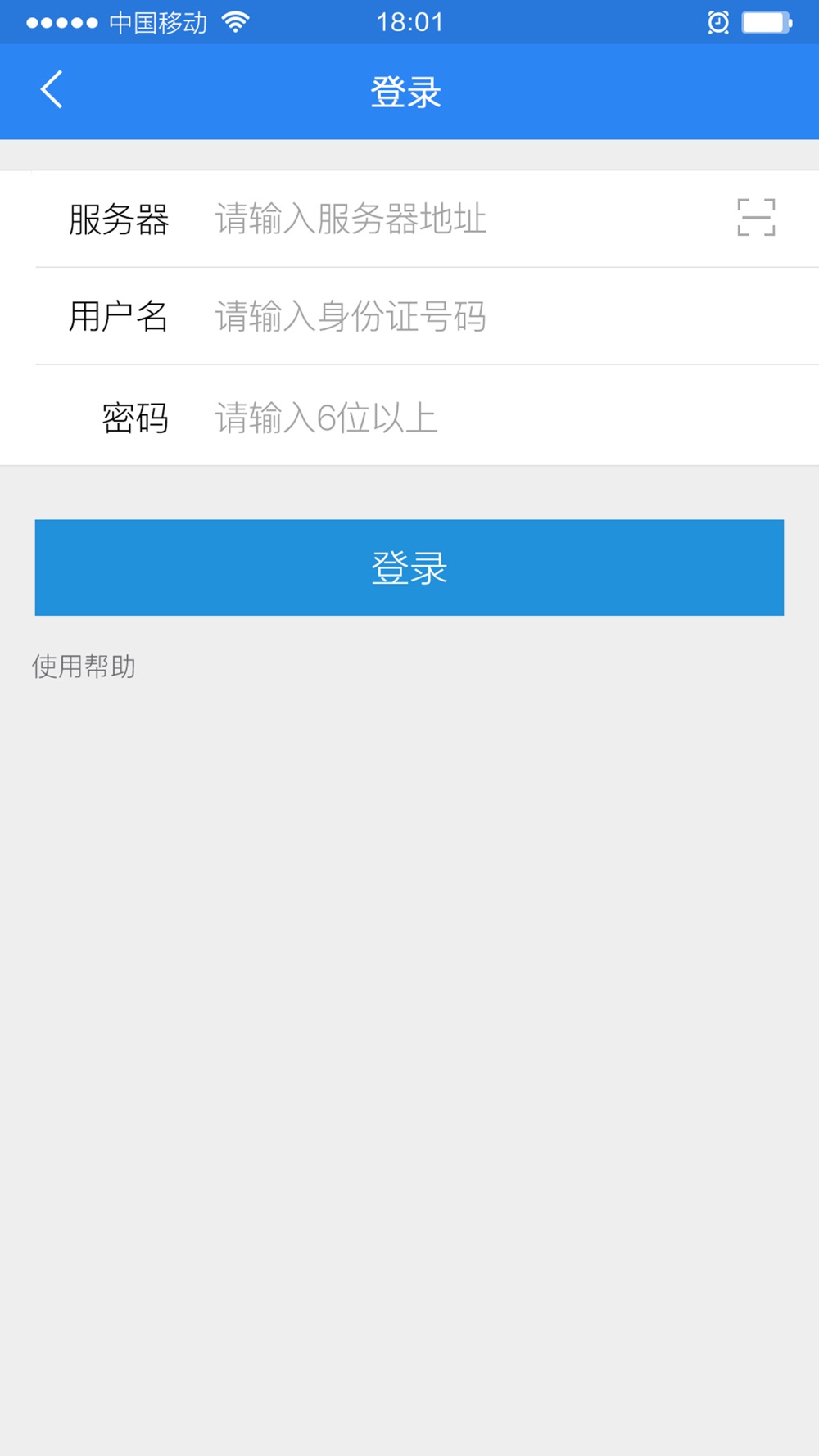This screenshot has height=1456, width=819.
Task: Select the 用户名 ID number field
Action: click(x=508, y=317)
